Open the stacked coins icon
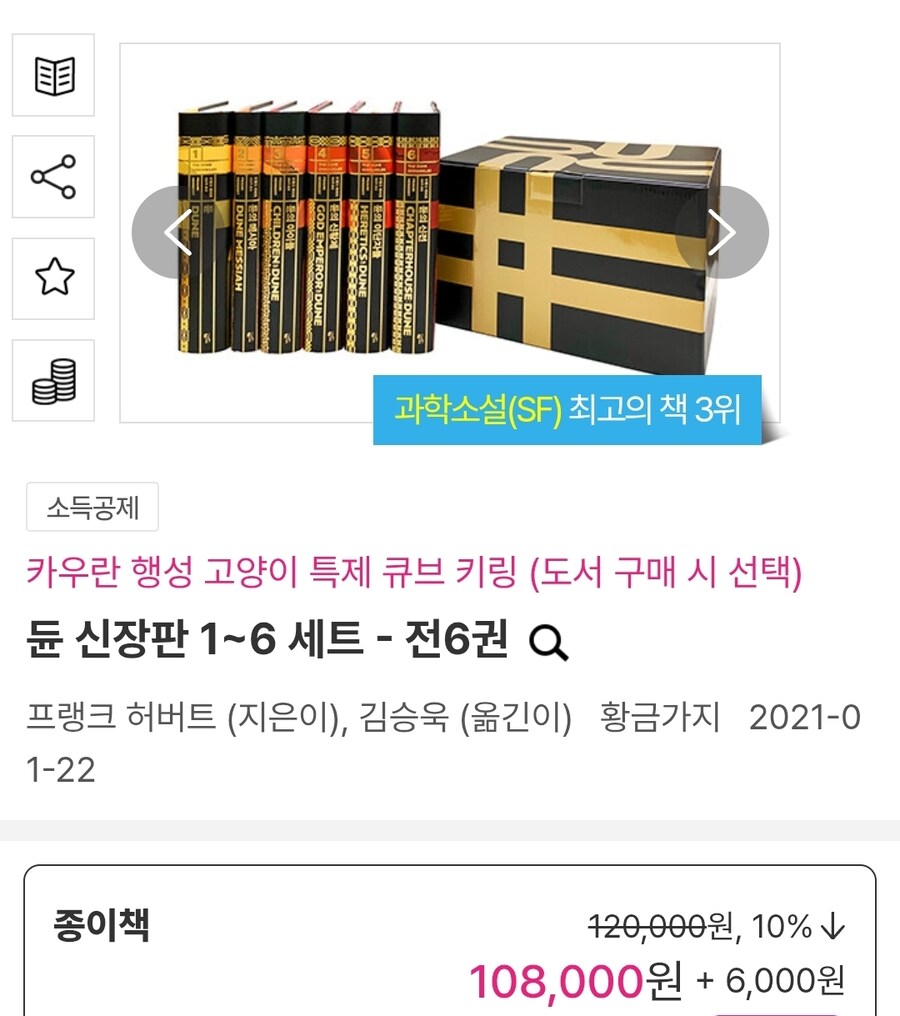Screen dimensions: 900x1016 click(x=53, y=381)
